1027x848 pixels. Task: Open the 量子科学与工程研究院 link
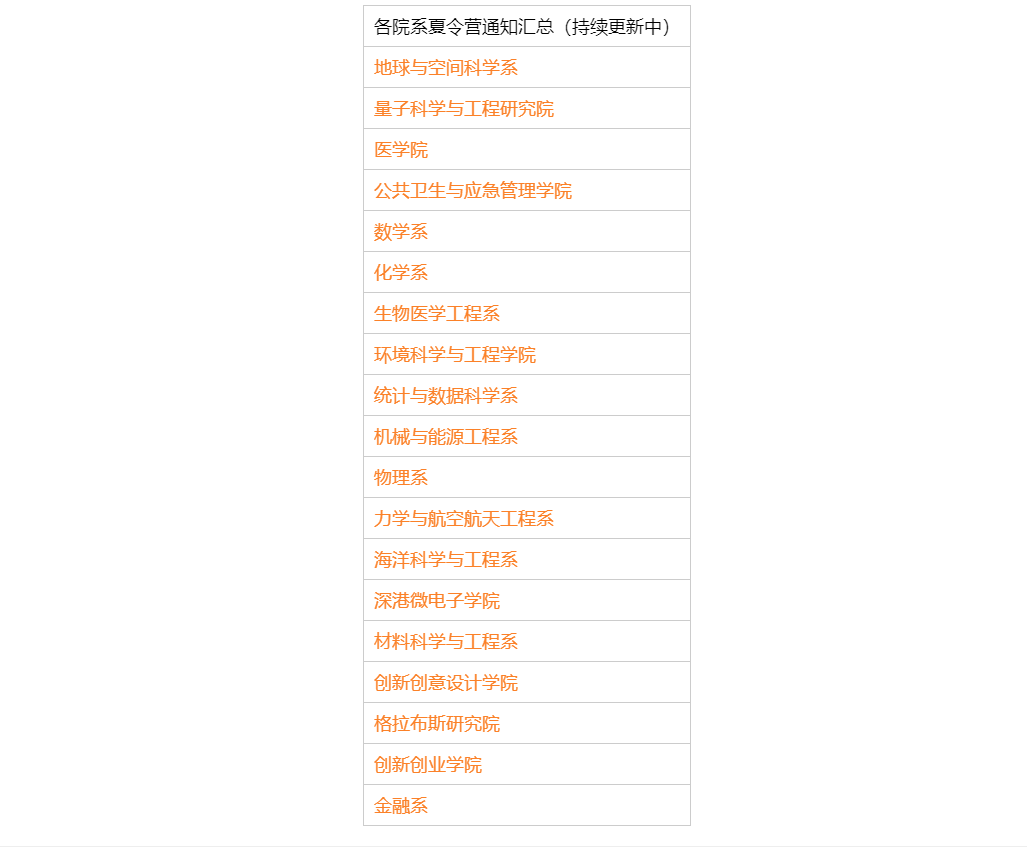tap(464, 109)
